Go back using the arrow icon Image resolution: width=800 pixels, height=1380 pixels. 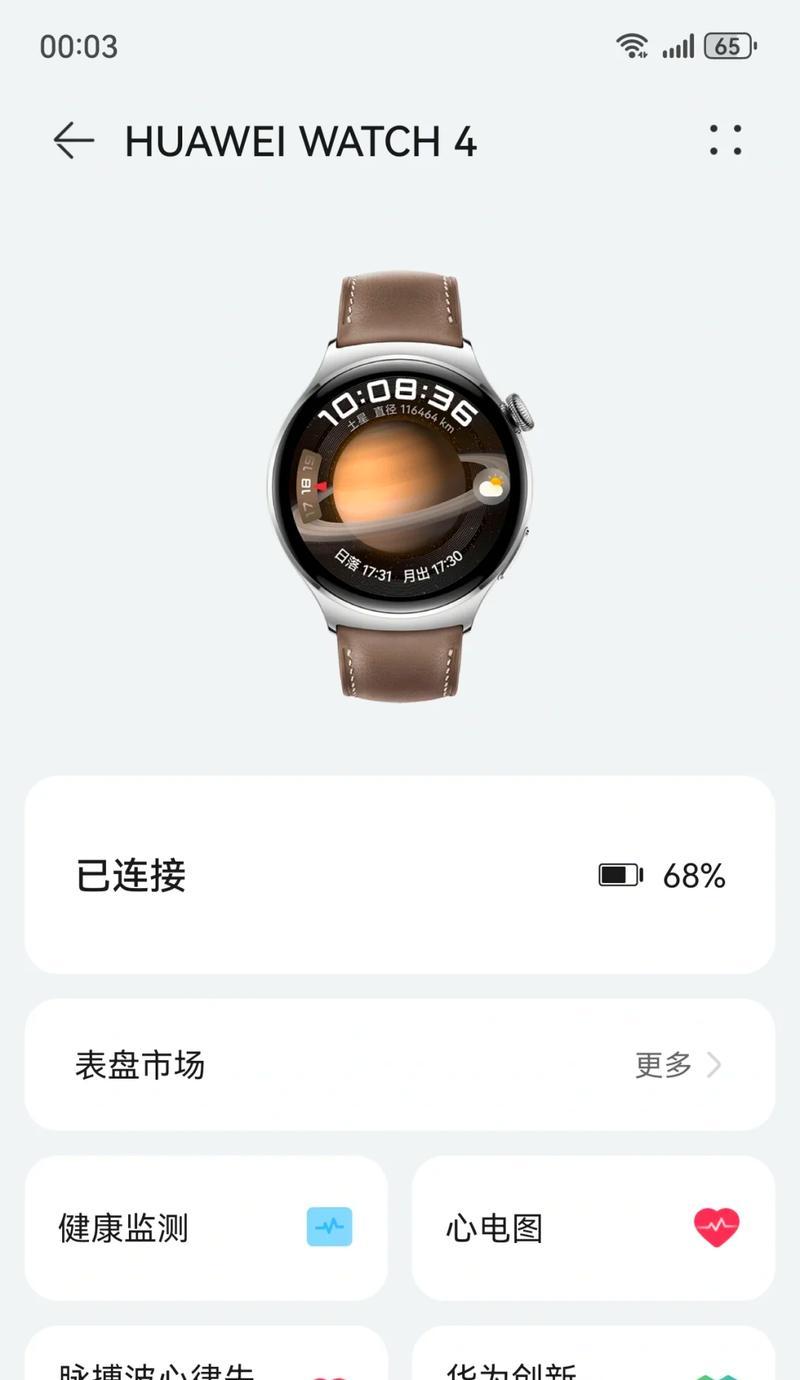73,141
